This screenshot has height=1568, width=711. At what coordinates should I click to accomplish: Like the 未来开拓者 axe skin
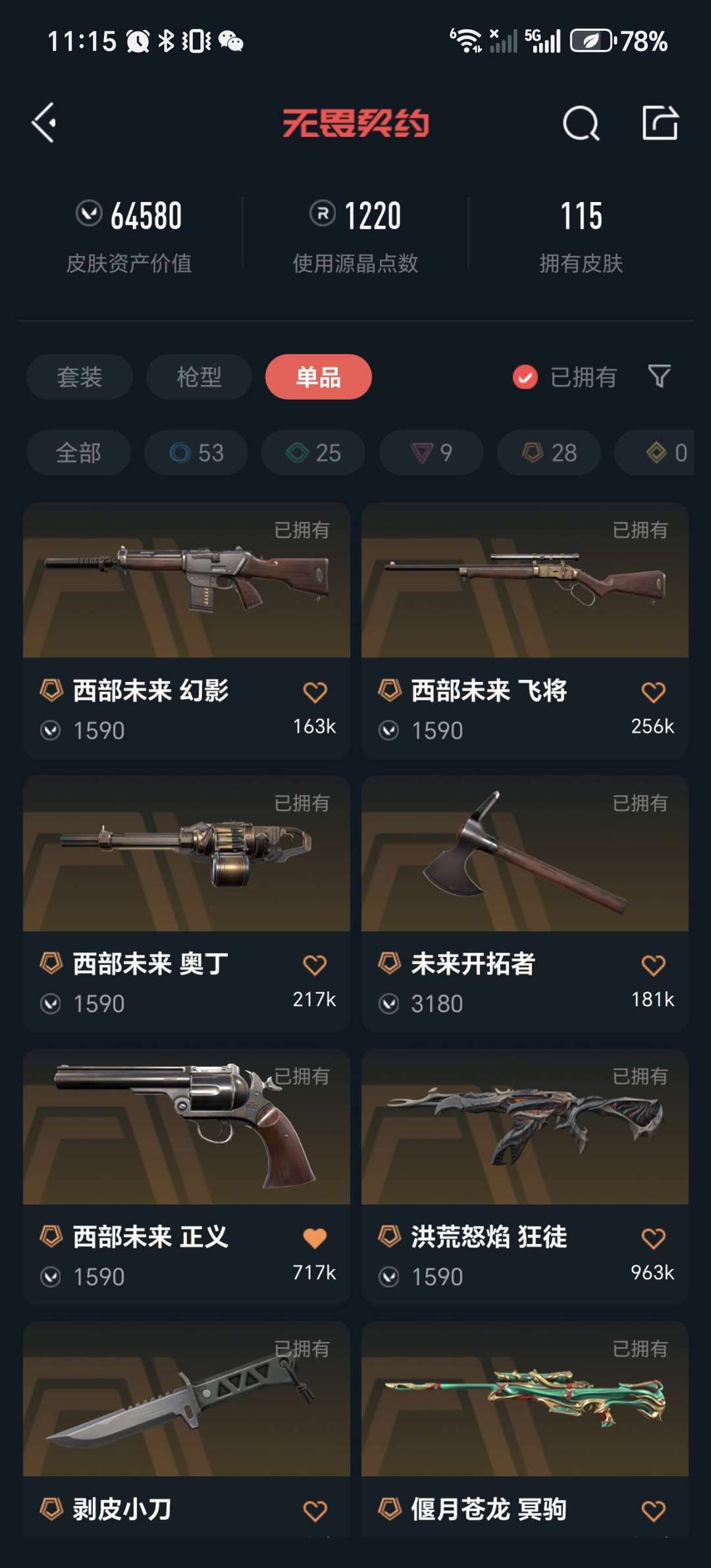tap(653, 965)
